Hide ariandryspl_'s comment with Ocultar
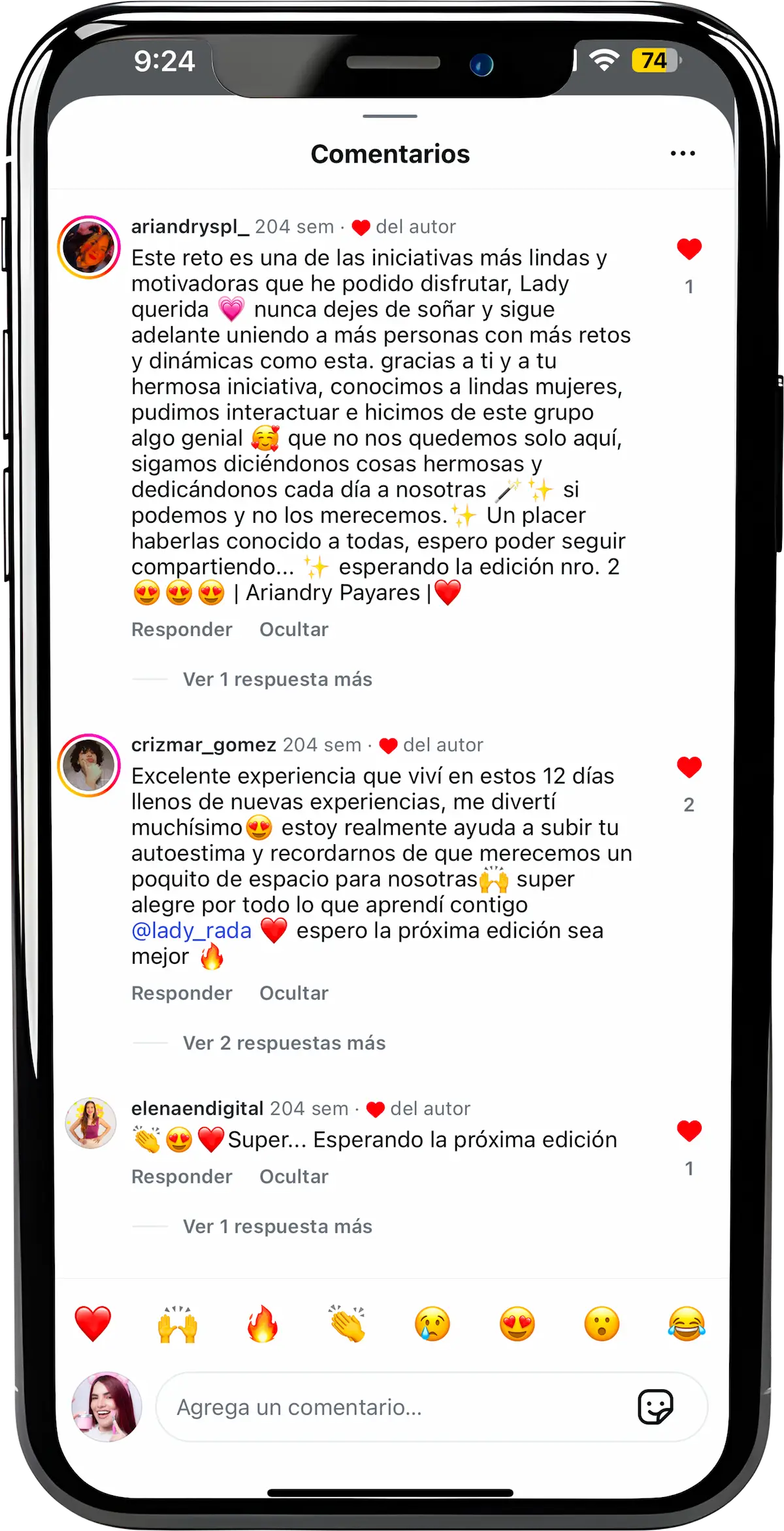Viewport: 784px width, 1531px height. click(293, 629)
